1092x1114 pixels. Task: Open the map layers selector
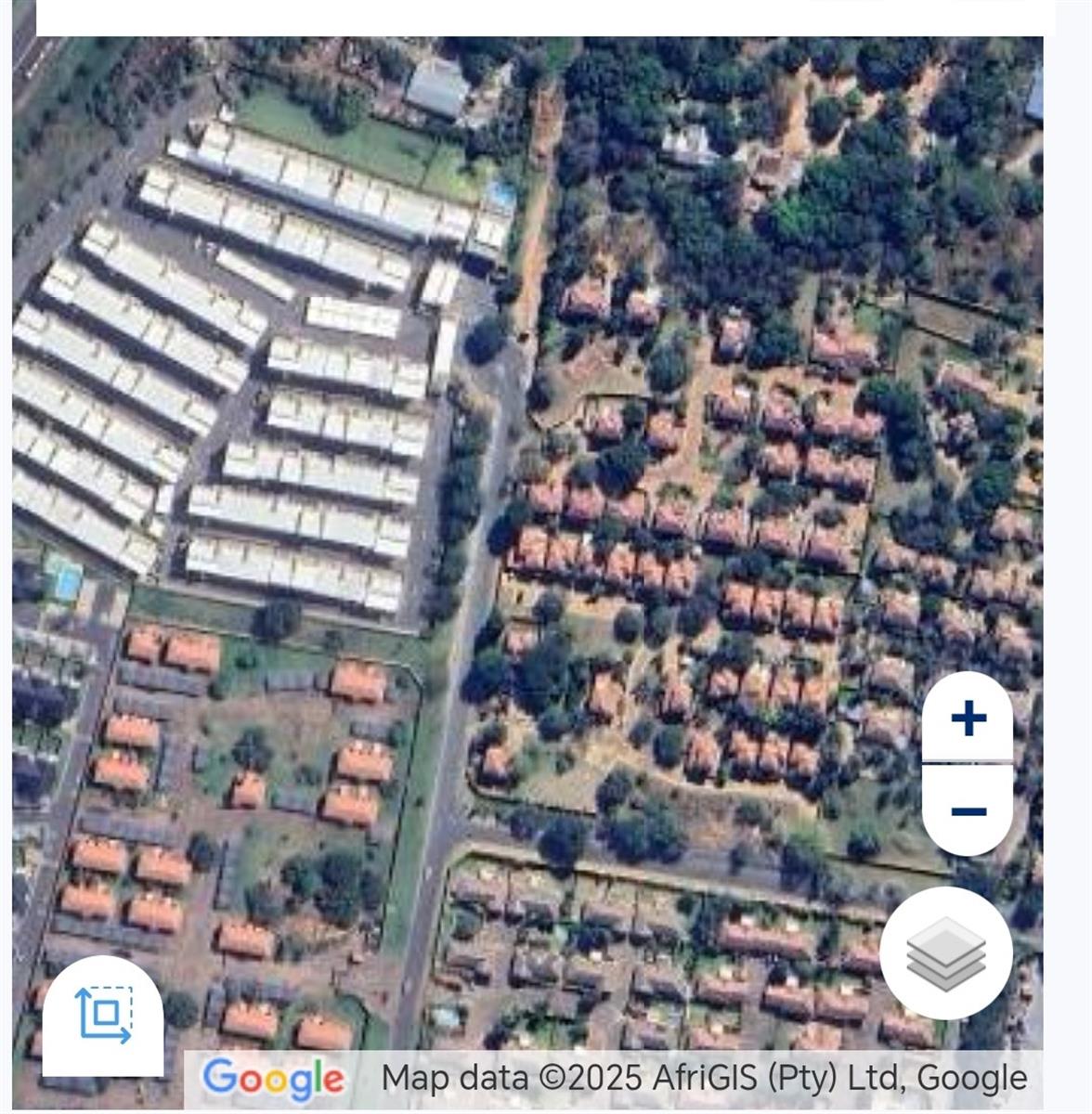945,952
